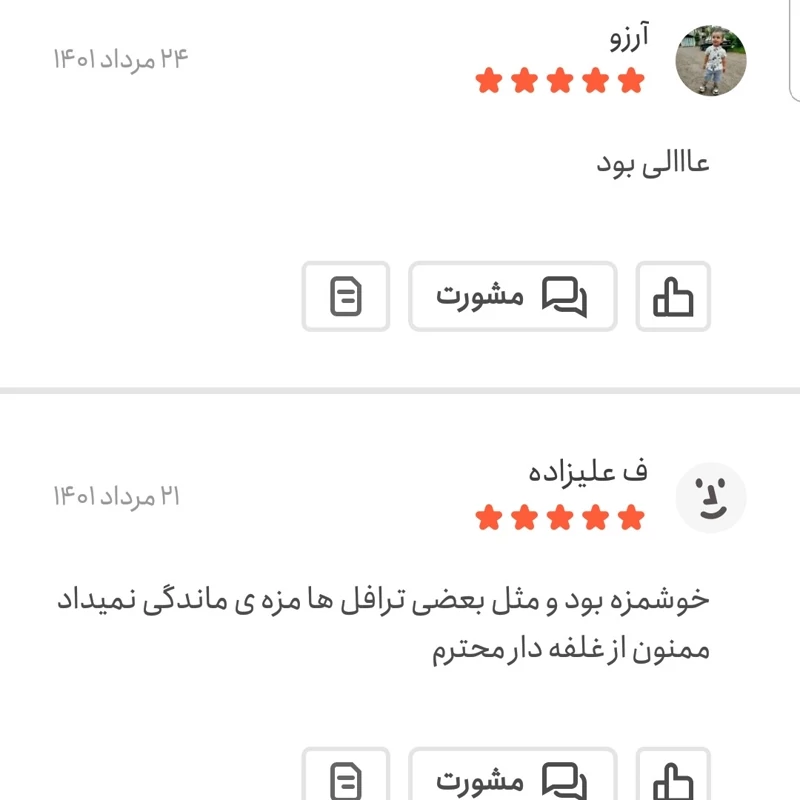
Task: View ف علیزاده's profile avatar
Action: 711,497
